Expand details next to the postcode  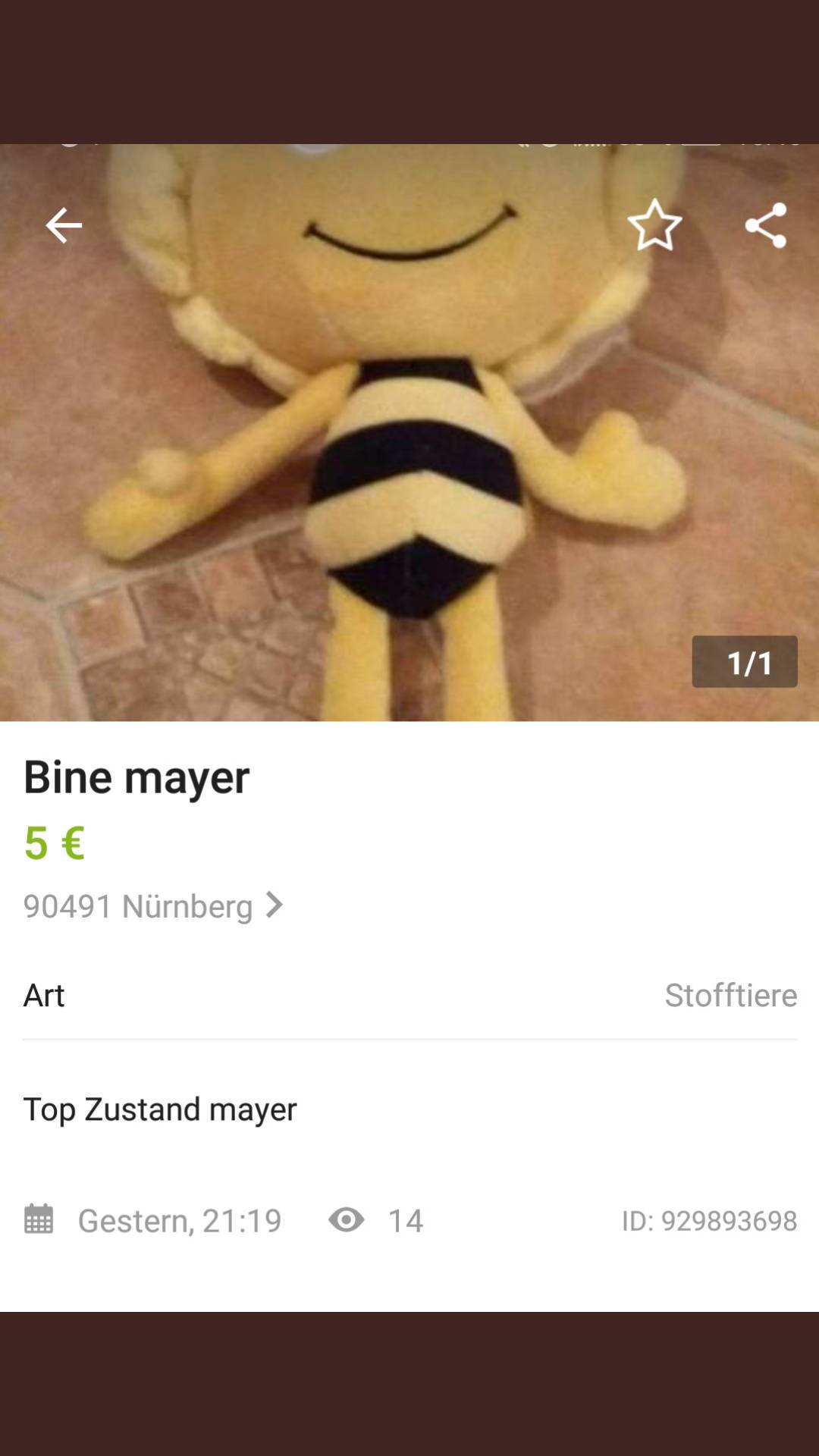tap(275, 905)
